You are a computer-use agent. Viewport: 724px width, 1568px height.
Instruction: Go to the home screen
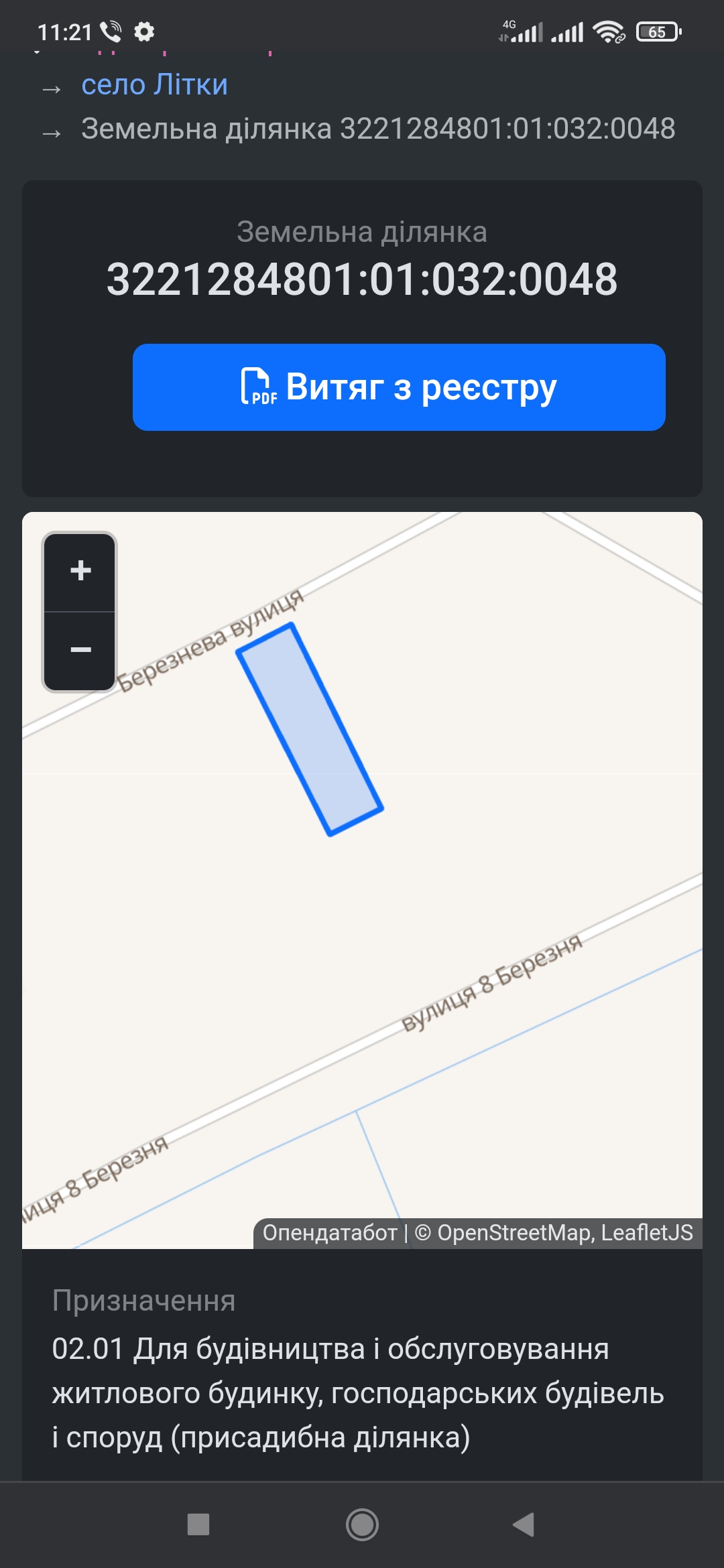362,1524
